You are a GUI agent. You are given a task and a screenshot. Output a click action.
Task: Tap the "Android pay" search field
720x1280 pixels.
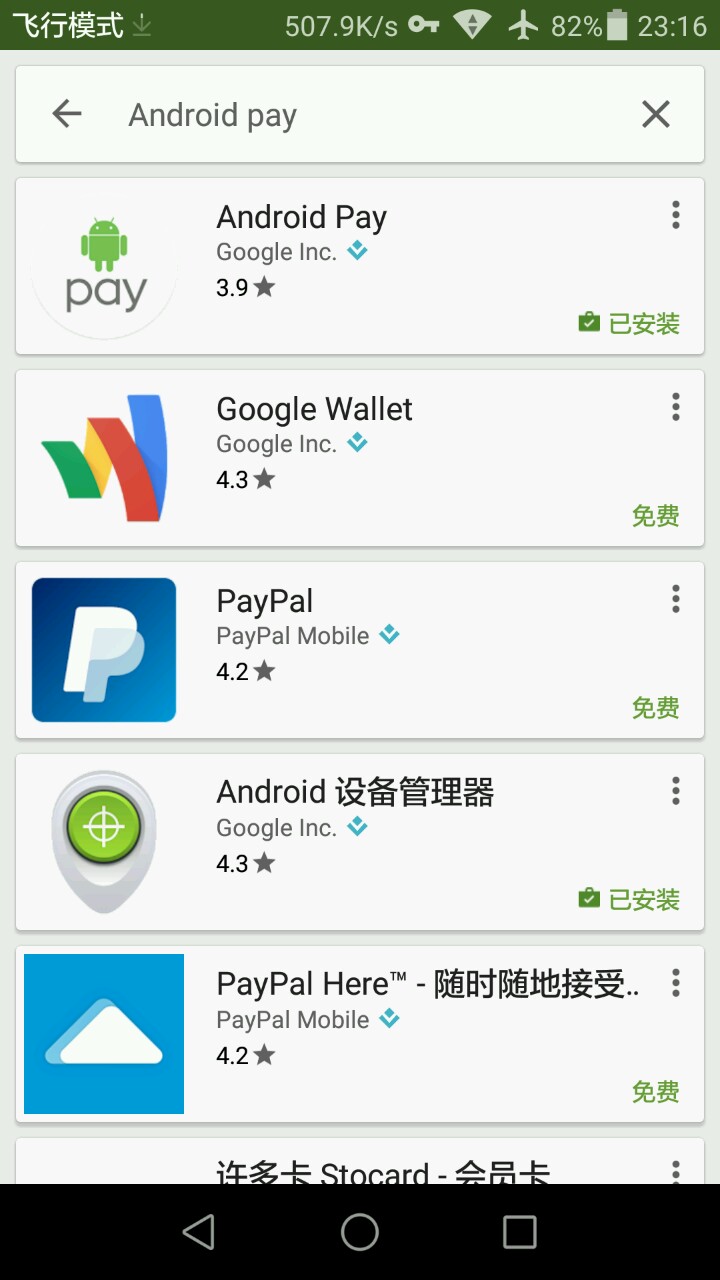click(x=360, y=115)
